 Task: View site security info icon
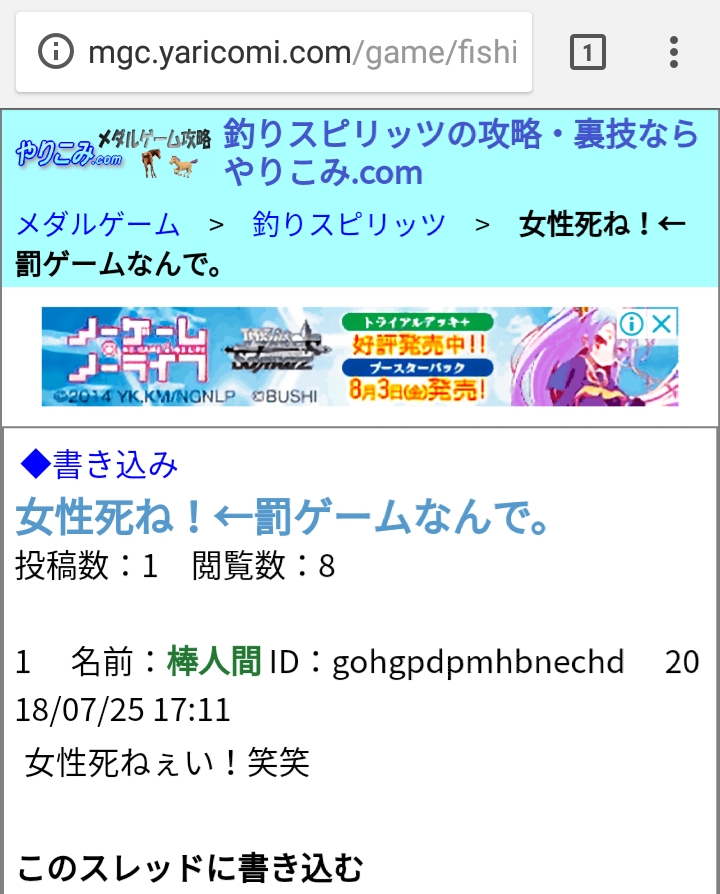(56, 52)
